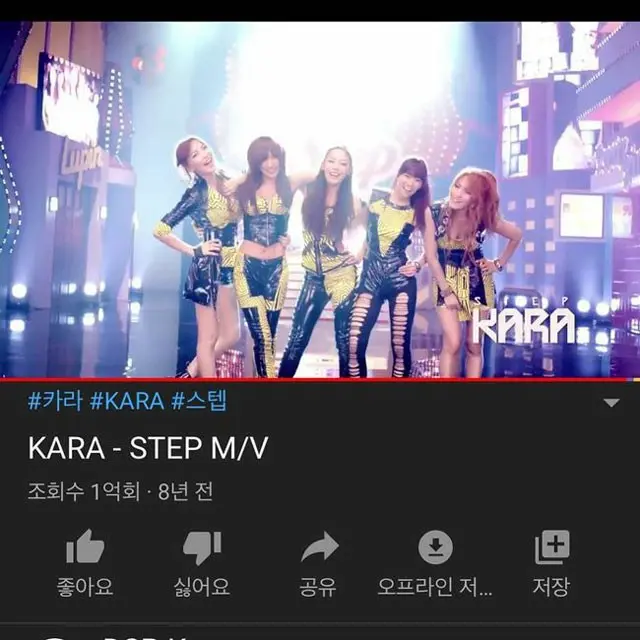Image resolution: width=640 pixels, height=640 pixels.
Task: Expand the video description arrow
Action: tap(611, 403)
